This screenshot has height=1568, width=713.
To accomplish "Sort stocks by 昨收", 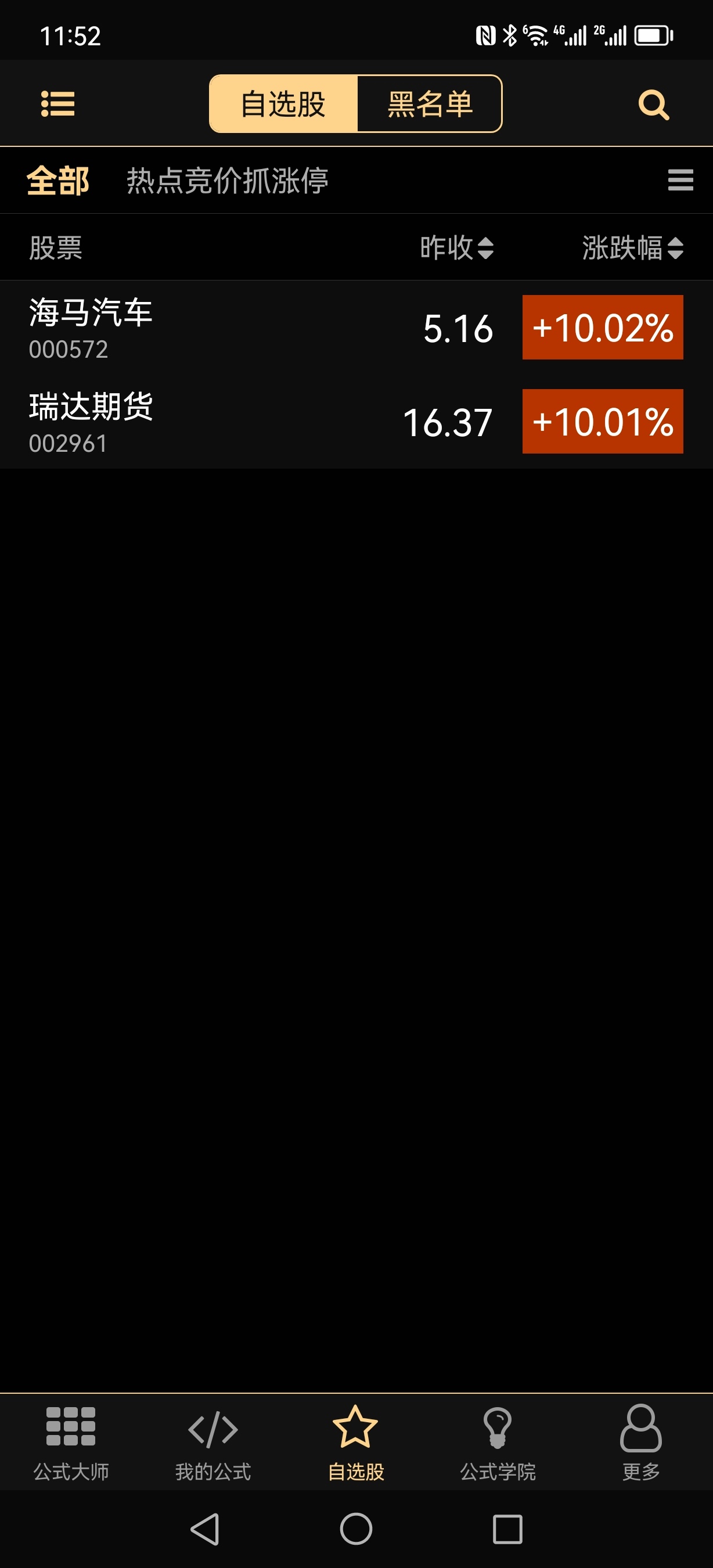I will tap(456, 248).
